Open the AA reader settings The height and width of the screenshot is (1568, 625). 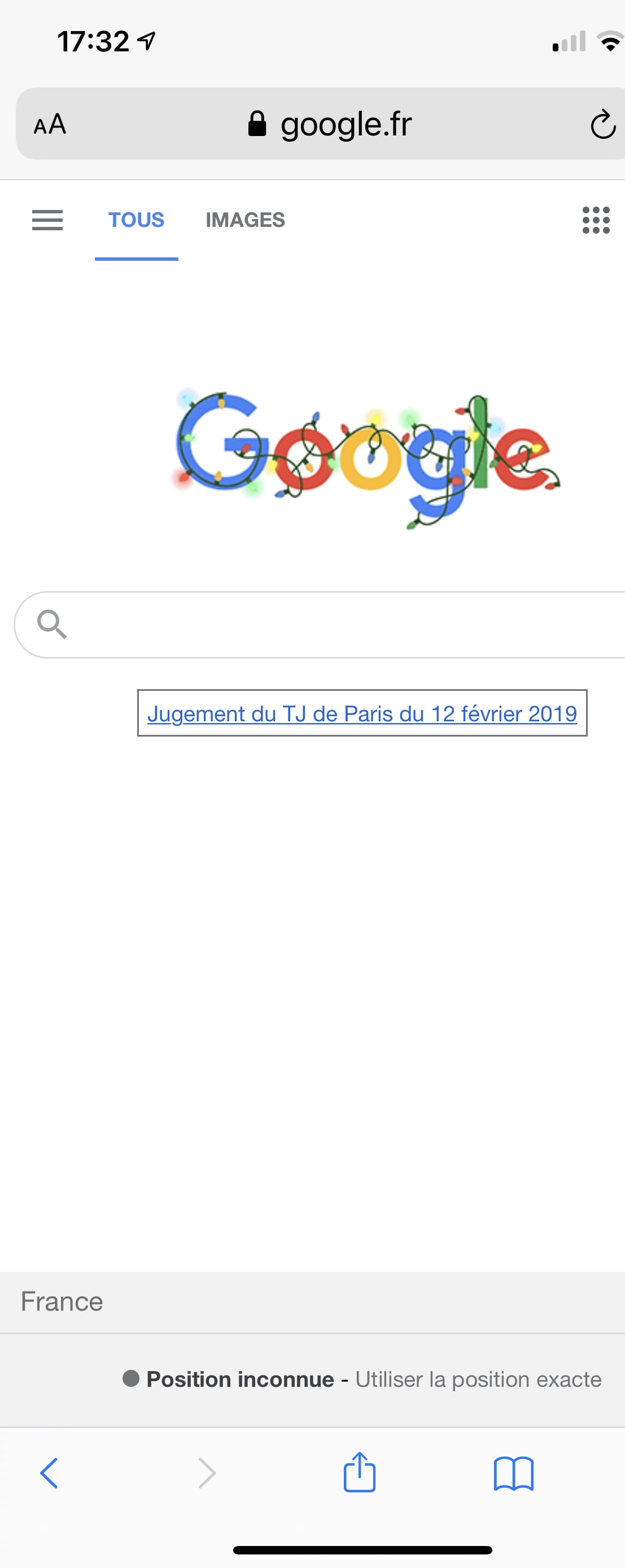pyautogui.click(x=50, y=125)
